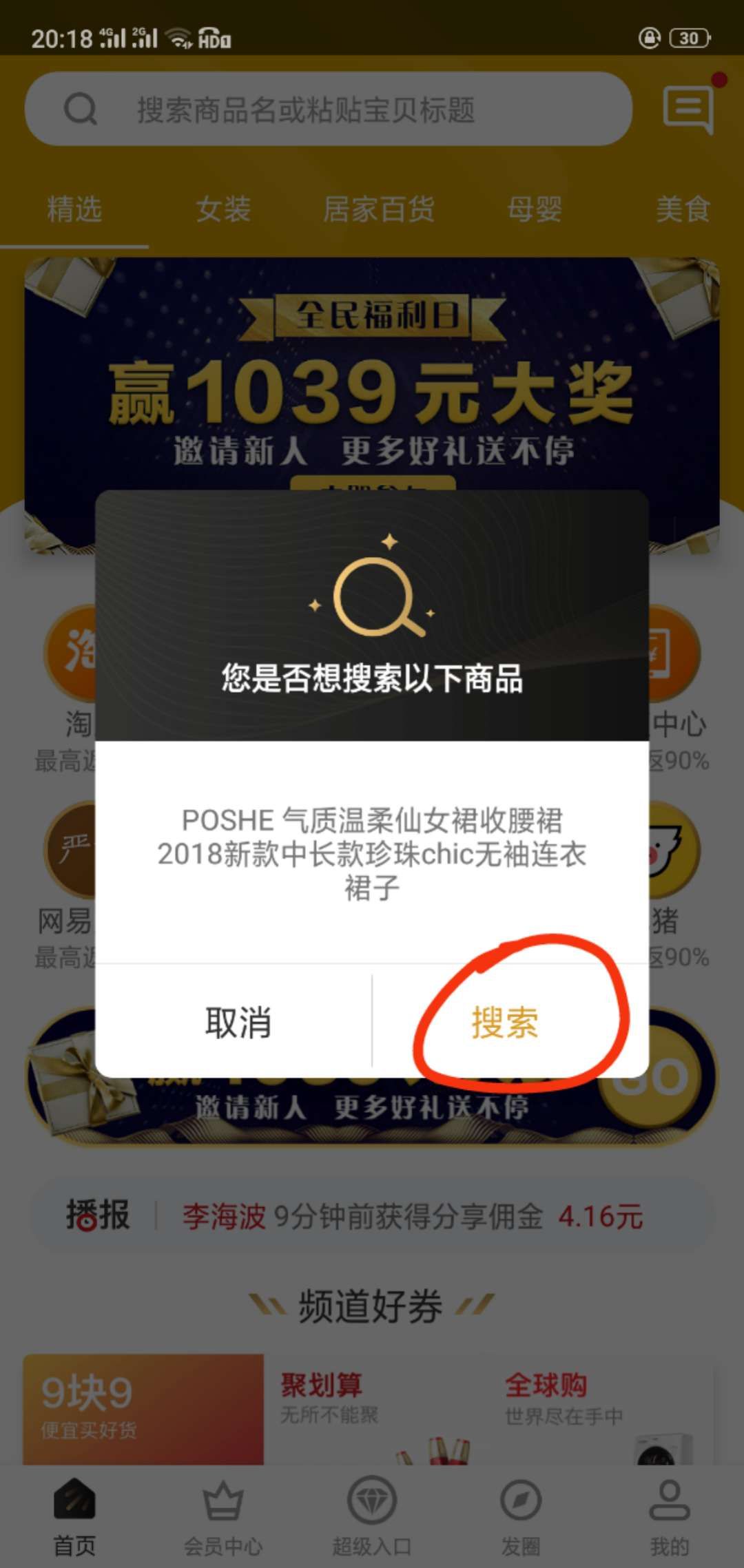744x1568 pixels.
Task: Tap 搜索 to search the suggested product
Action: click(x=505, y=1021)
